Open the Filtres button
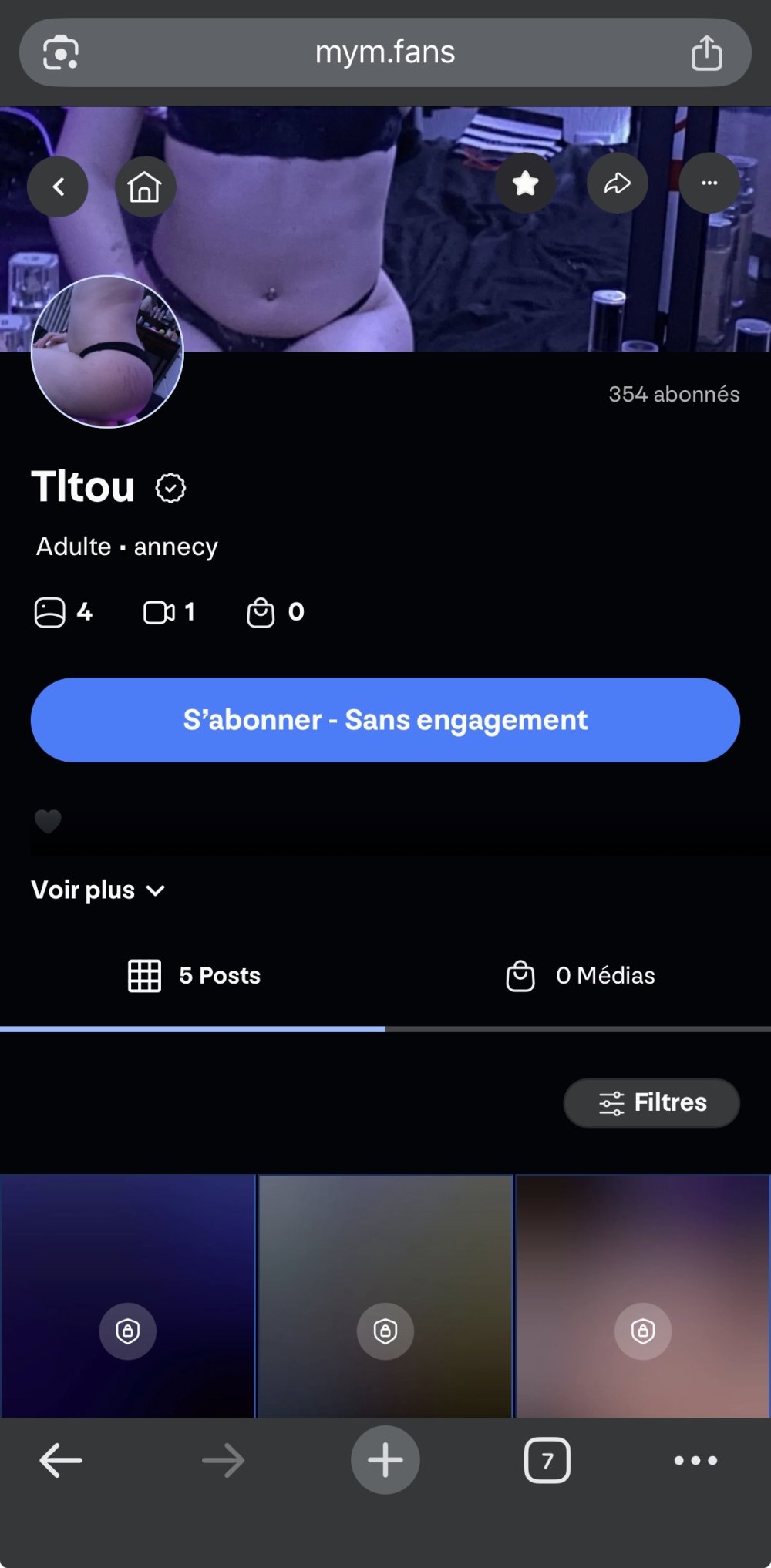Image resolution: width=771 pixels, height=1568 pixels. (651, 1102)
